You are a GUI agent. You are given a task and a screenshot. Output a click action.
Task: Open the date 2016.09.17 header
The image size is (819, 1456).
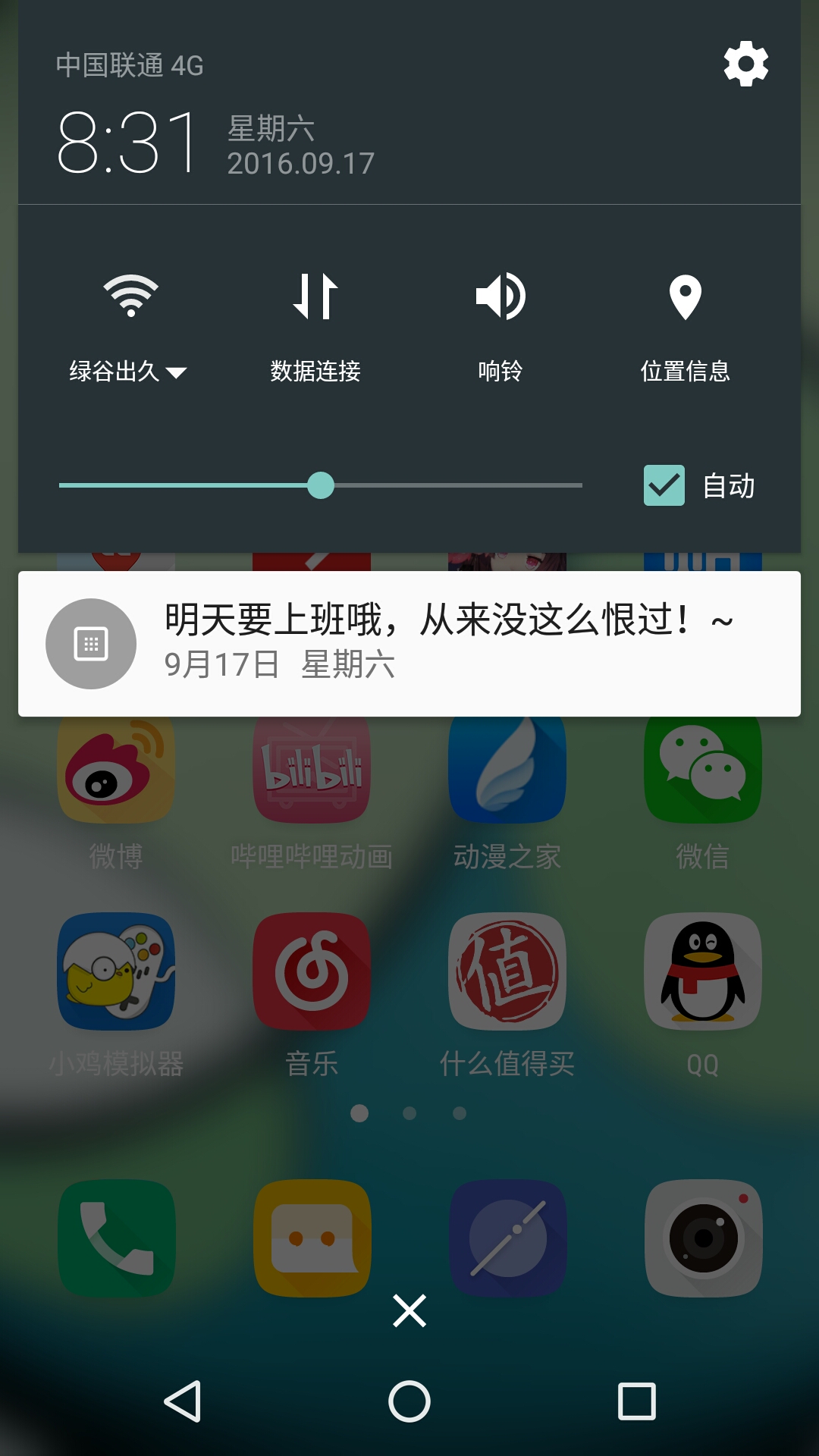click(x=300, y=163)
